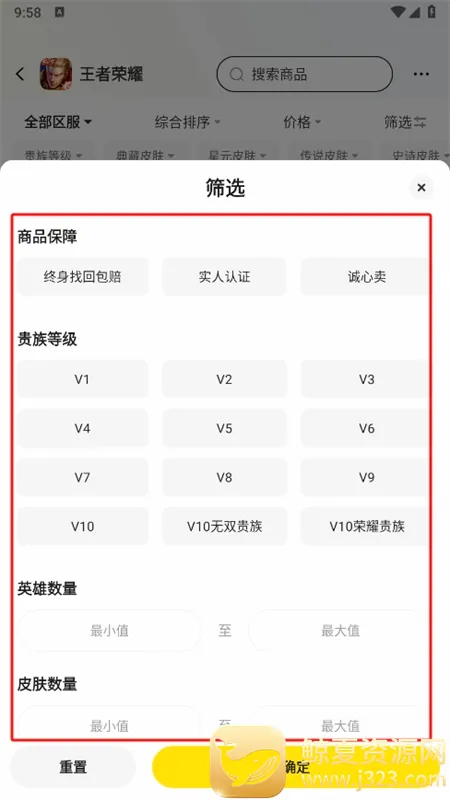
Task: Focus the 英雄数量 最小值 field
Action: tap(109, 631)
